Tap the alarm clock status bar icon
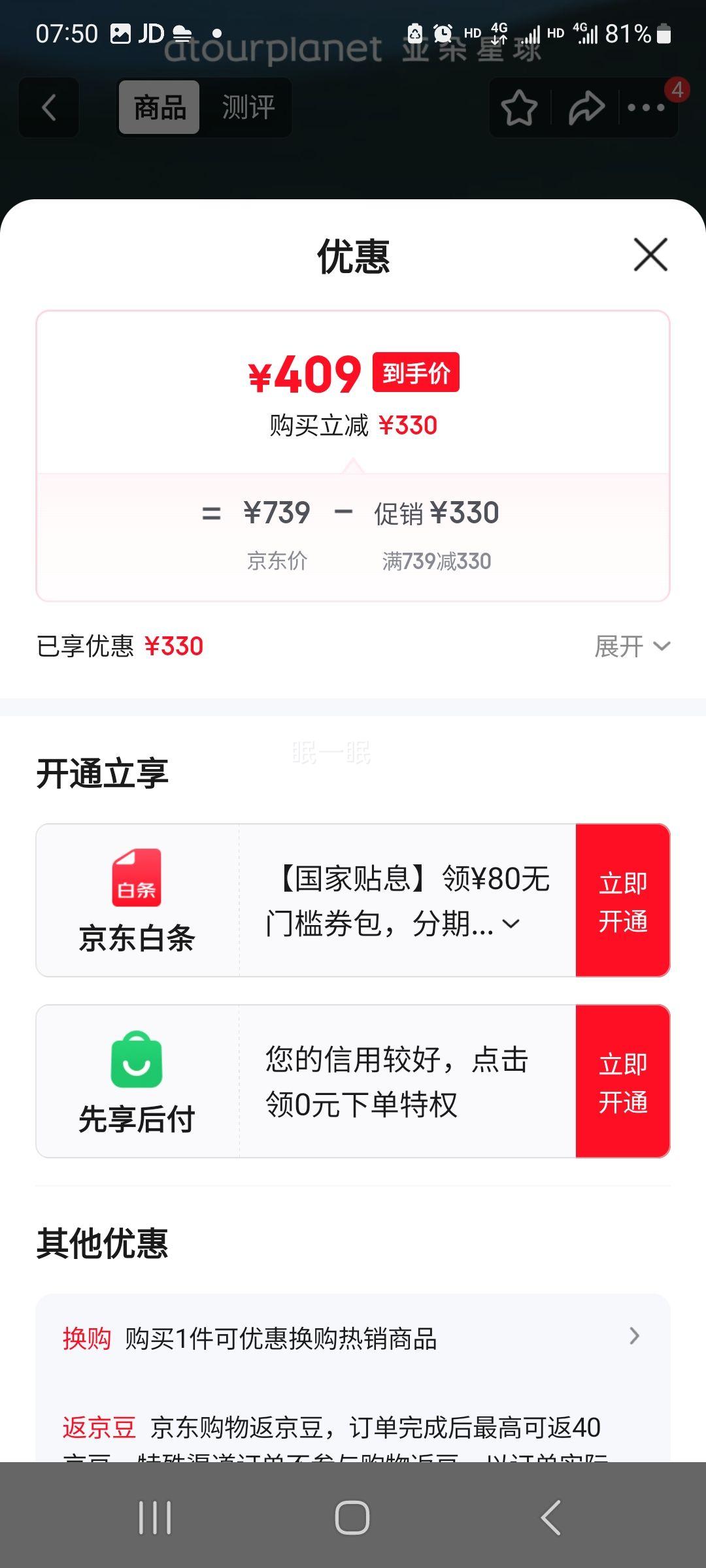The width and height of the screenshot is (706, 1568). click(443, 33)
